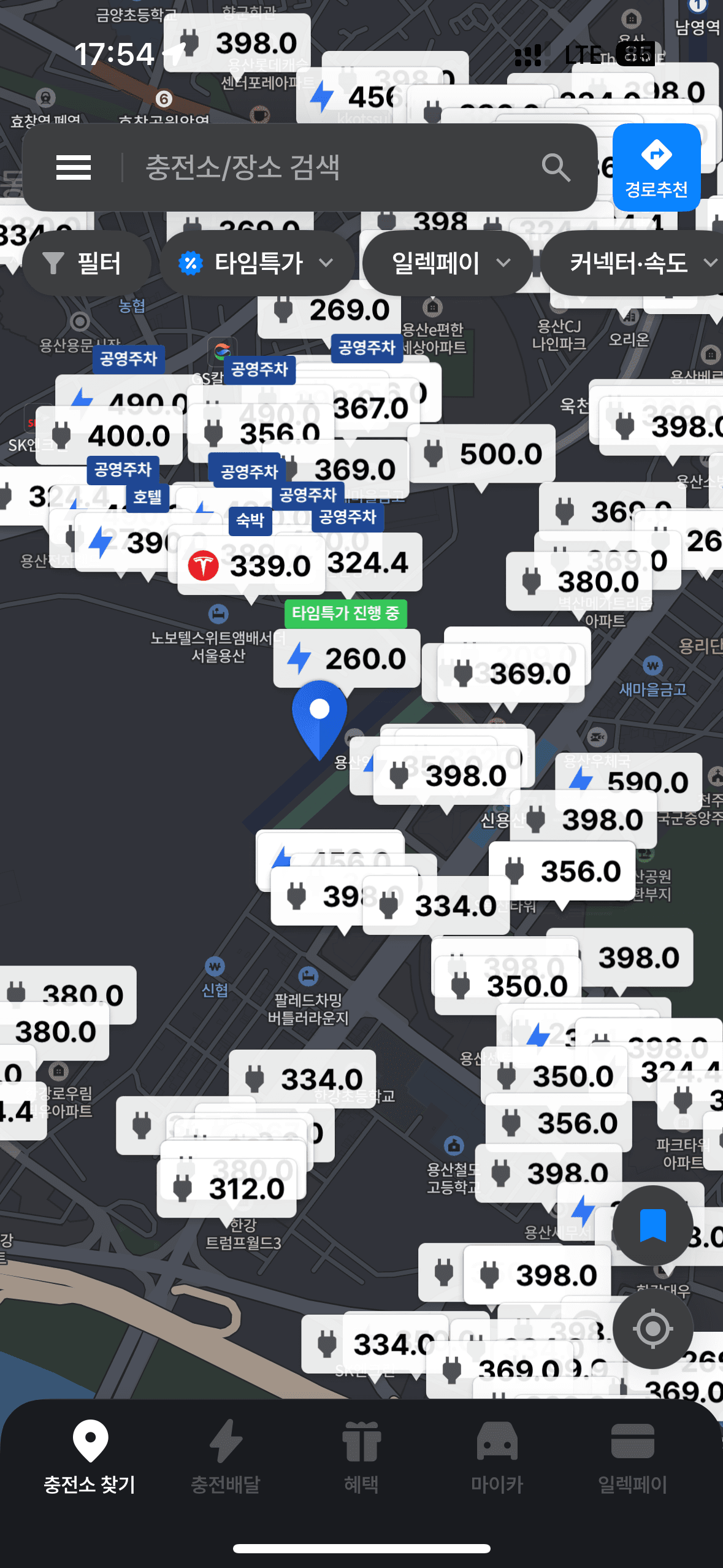Tap the 충전소/장소 검색 search field
This screenshot has width=723, height=1568.
pyautogui.click(x=331, y=167)
